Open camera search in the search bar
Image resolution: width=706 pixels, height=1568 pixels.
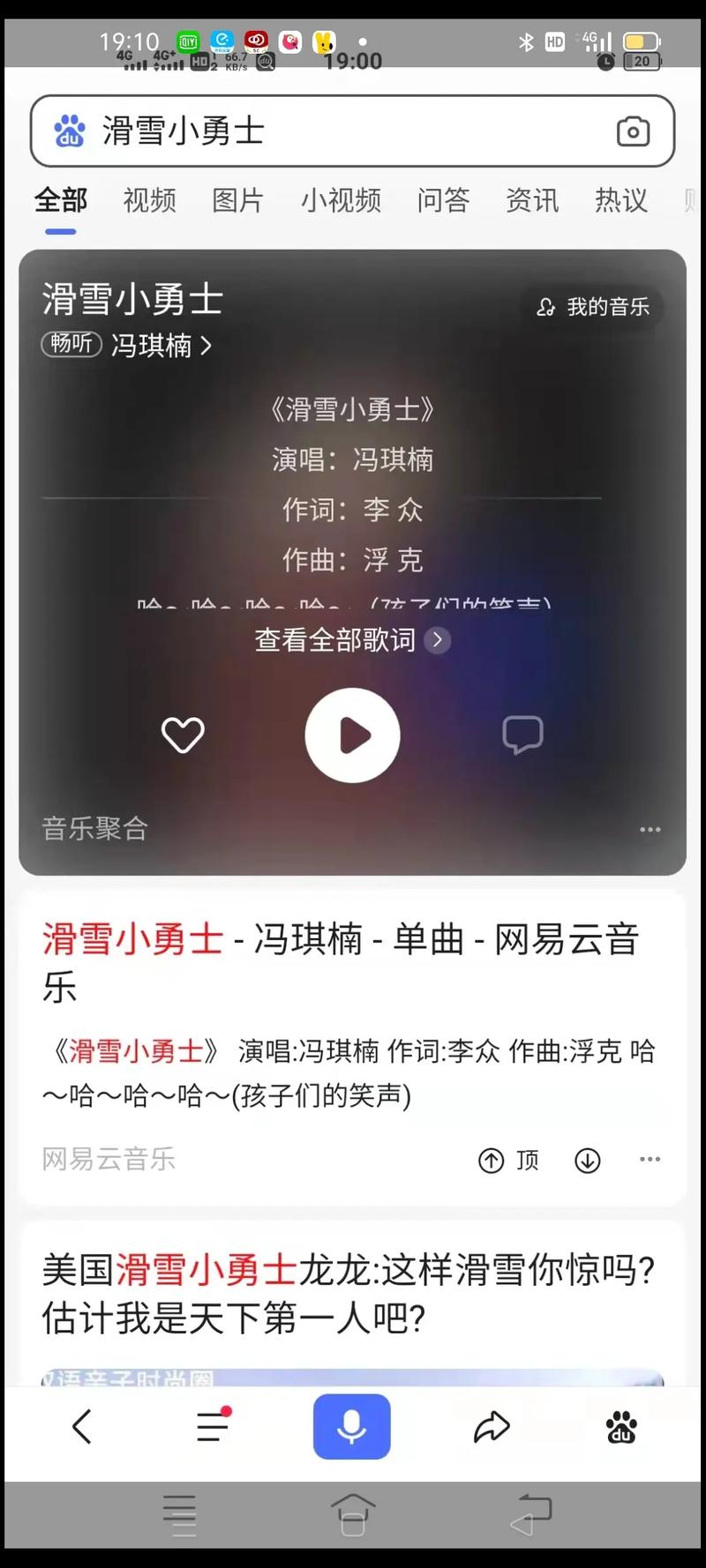pyautogui.click(x=633, y=132)
